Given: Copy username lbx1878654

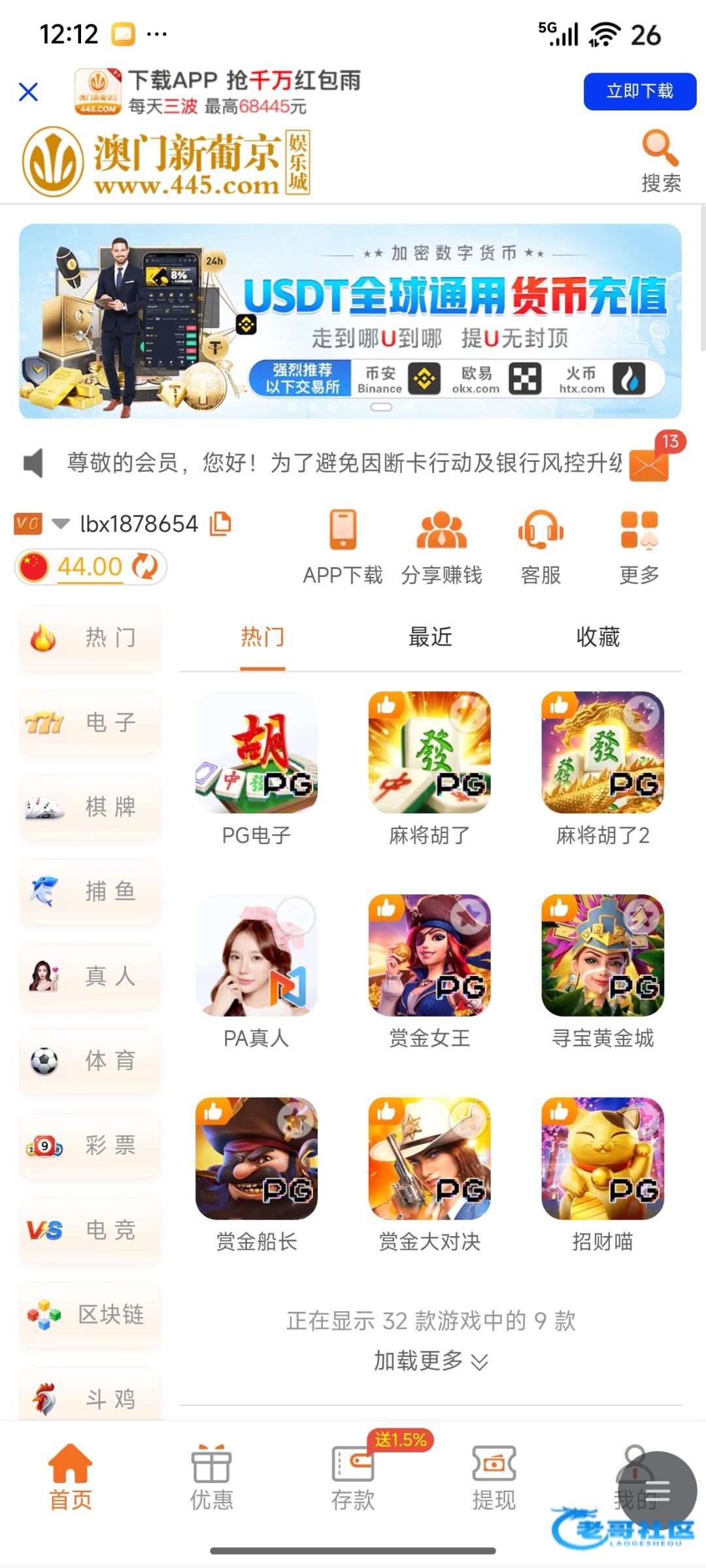Looking at the screenshot, I should coord(220,524).
